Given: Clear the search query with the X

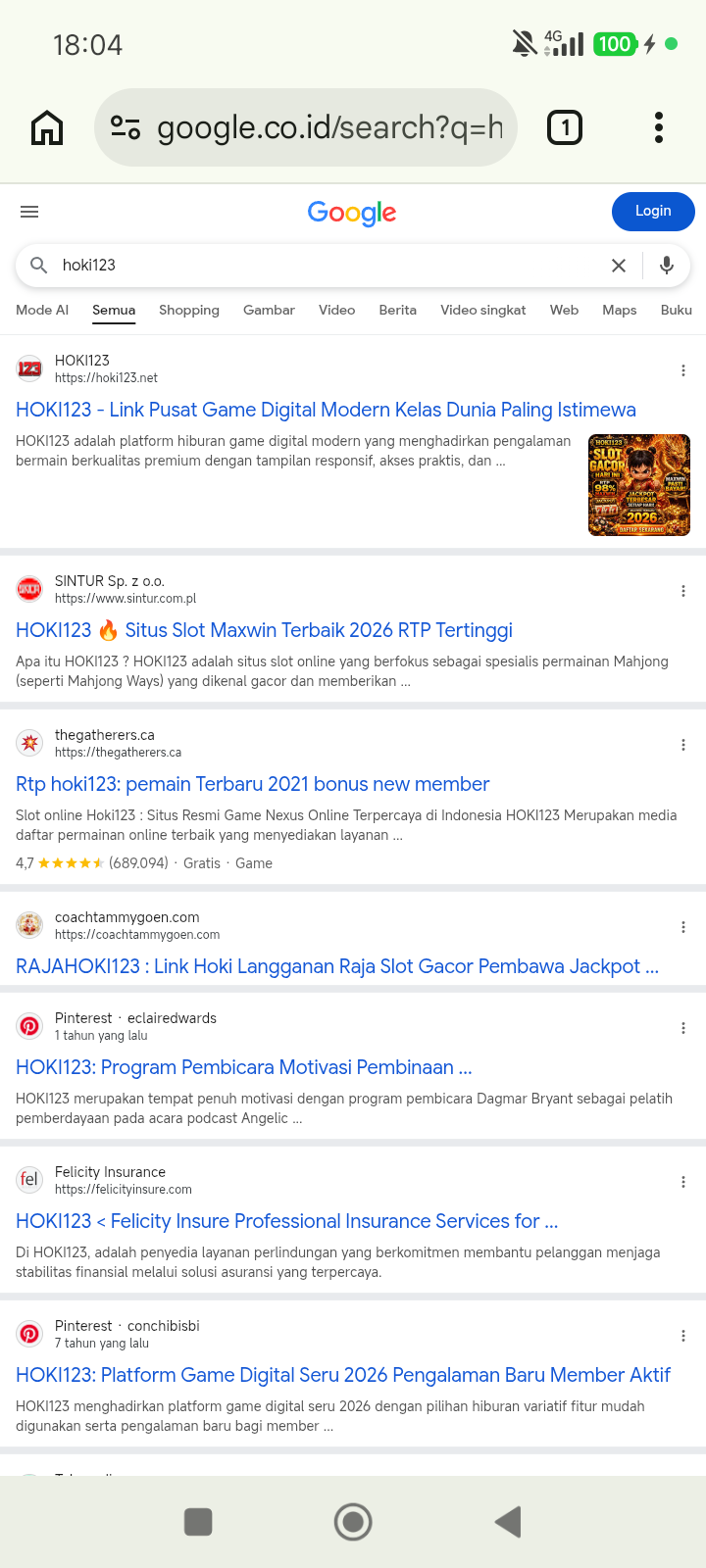Looking at the screenshot, I should click(619, 266).
